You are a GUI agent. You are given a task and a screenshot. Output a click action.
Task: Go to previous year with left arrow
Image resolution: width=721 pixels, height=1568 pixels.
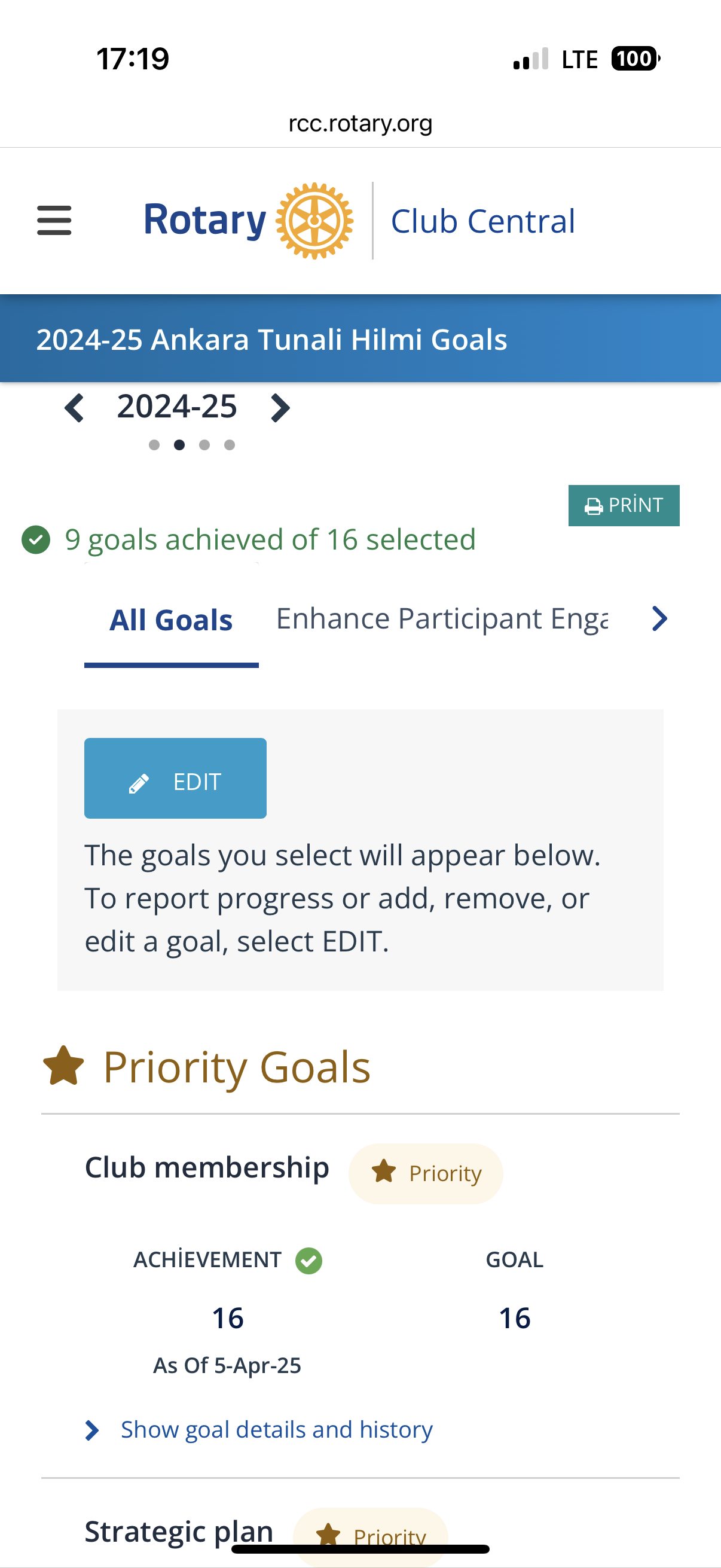coord(74,408)
